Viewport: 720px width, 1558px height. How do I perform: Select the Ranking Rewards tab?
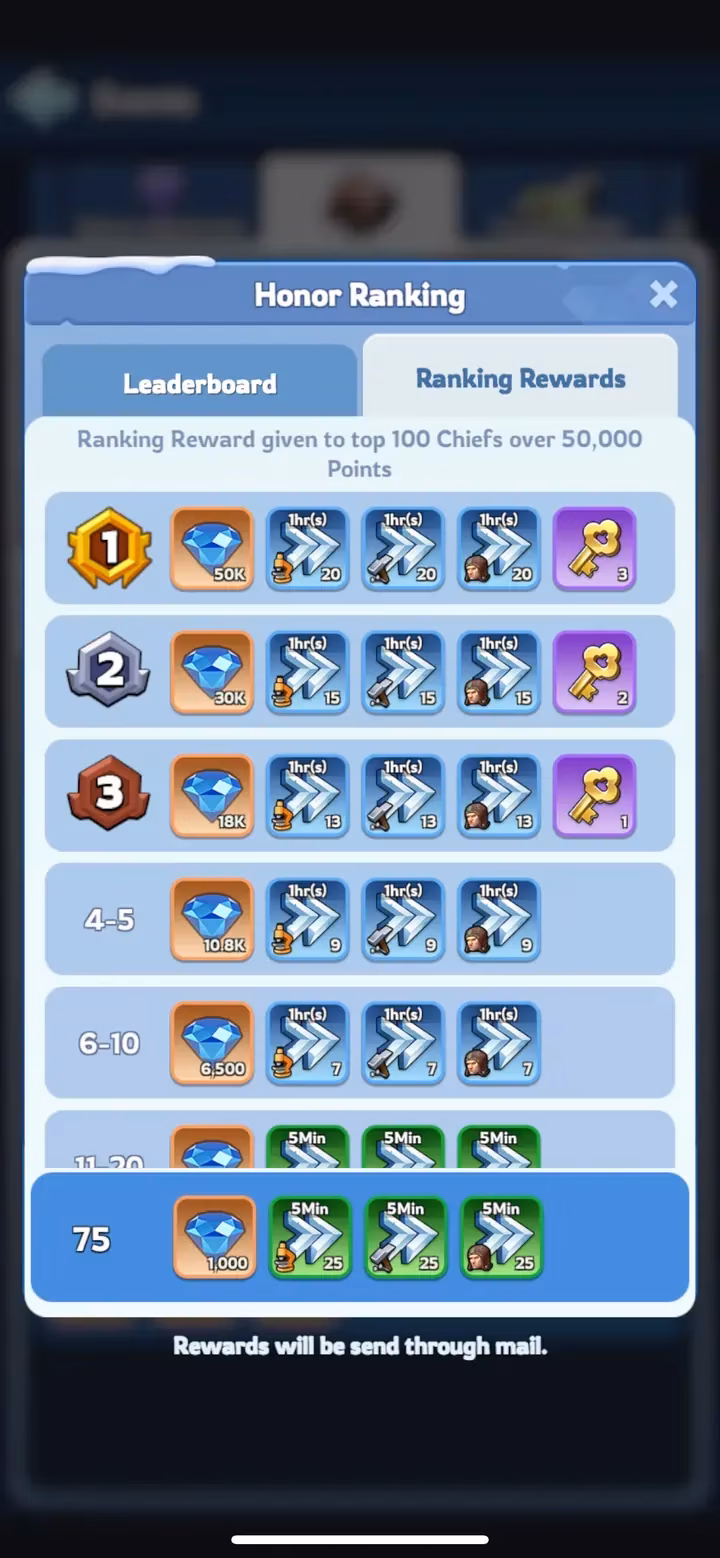[520, 379]
